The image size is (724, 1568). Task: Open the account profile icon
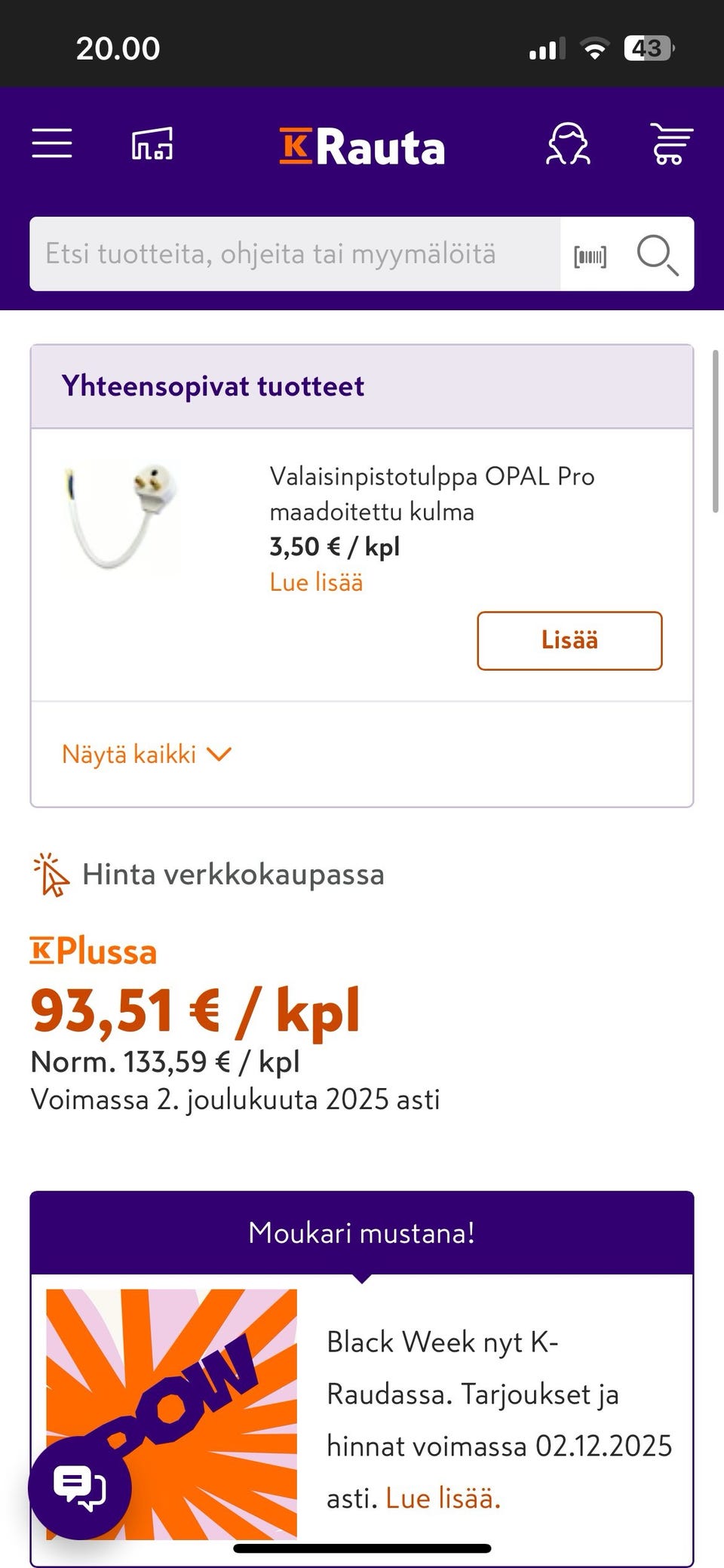[569, 145]
